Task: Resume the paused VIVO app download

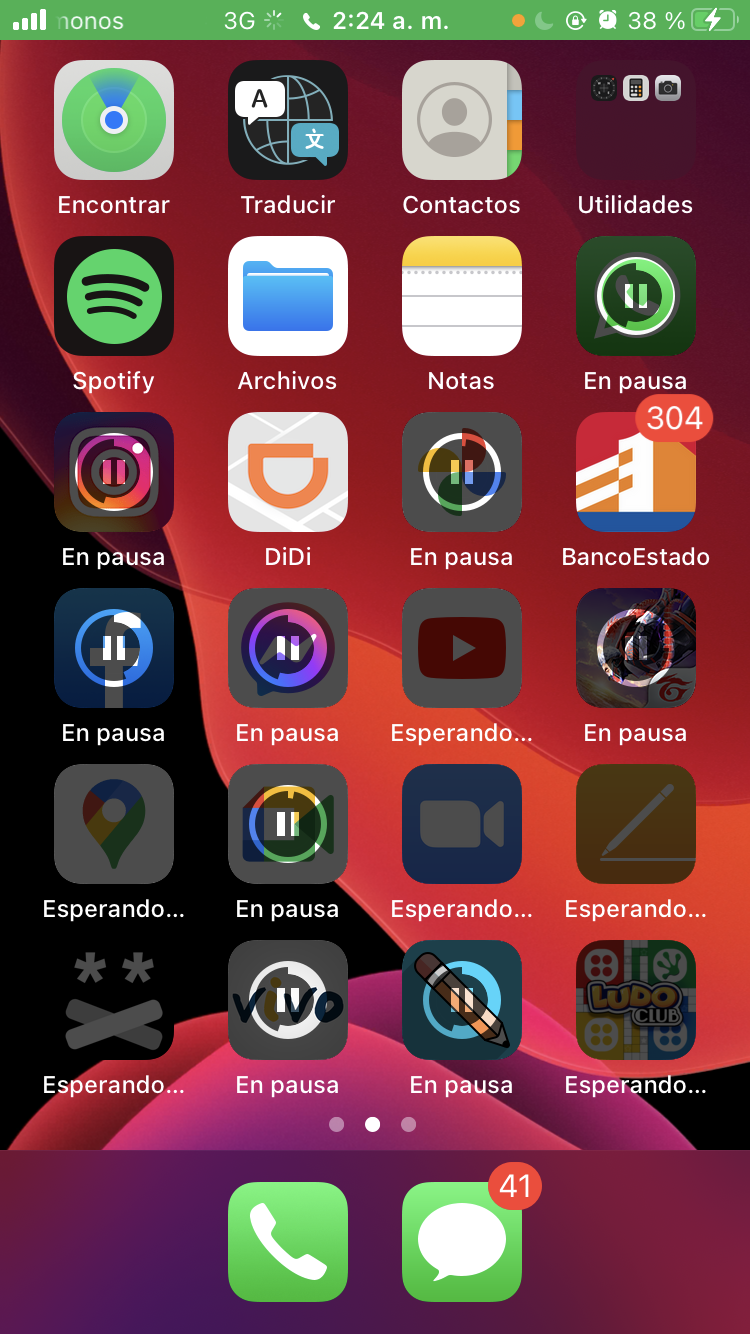Action: [x=288, y=1000]
